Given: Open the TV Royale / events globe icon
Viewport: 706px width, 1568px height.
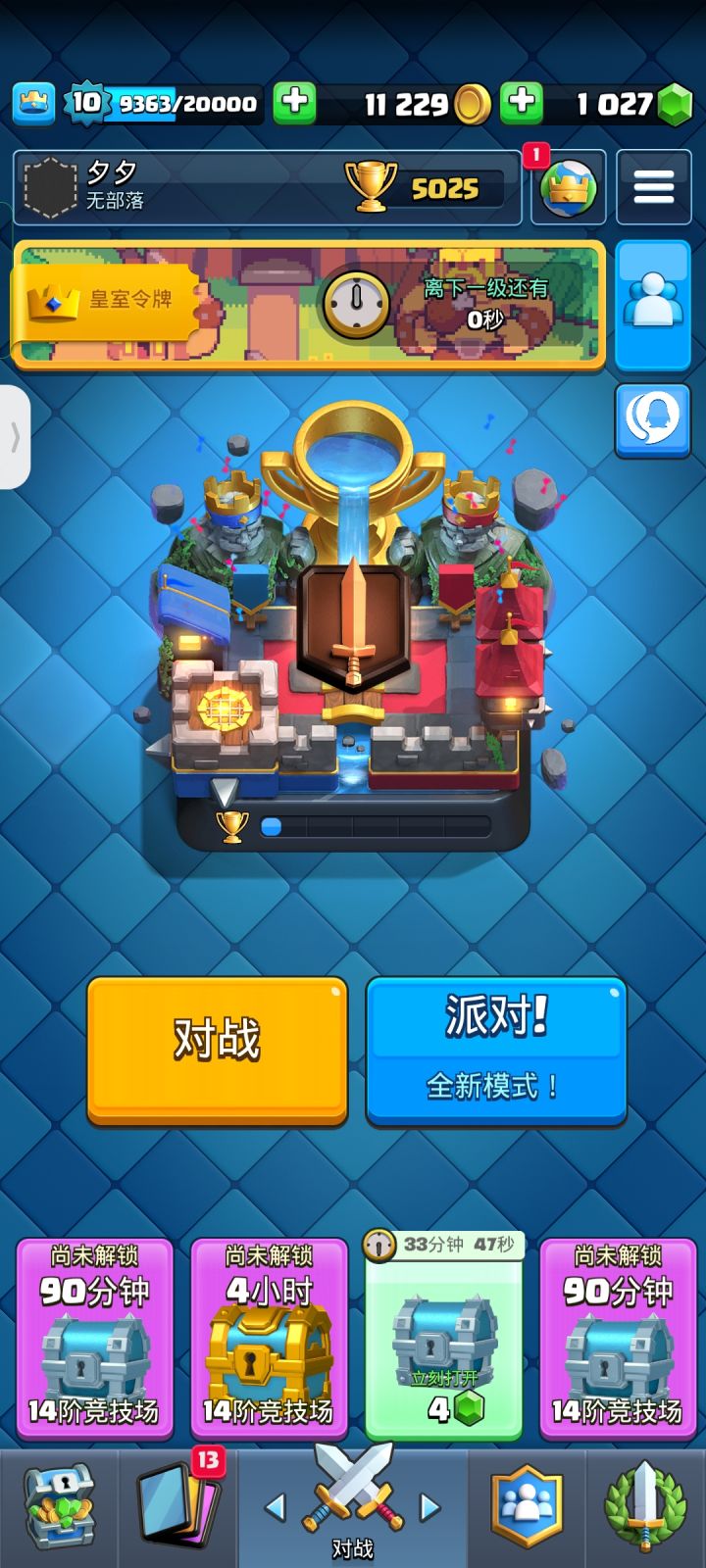Looking at the screenshot, I should [569, 187].
